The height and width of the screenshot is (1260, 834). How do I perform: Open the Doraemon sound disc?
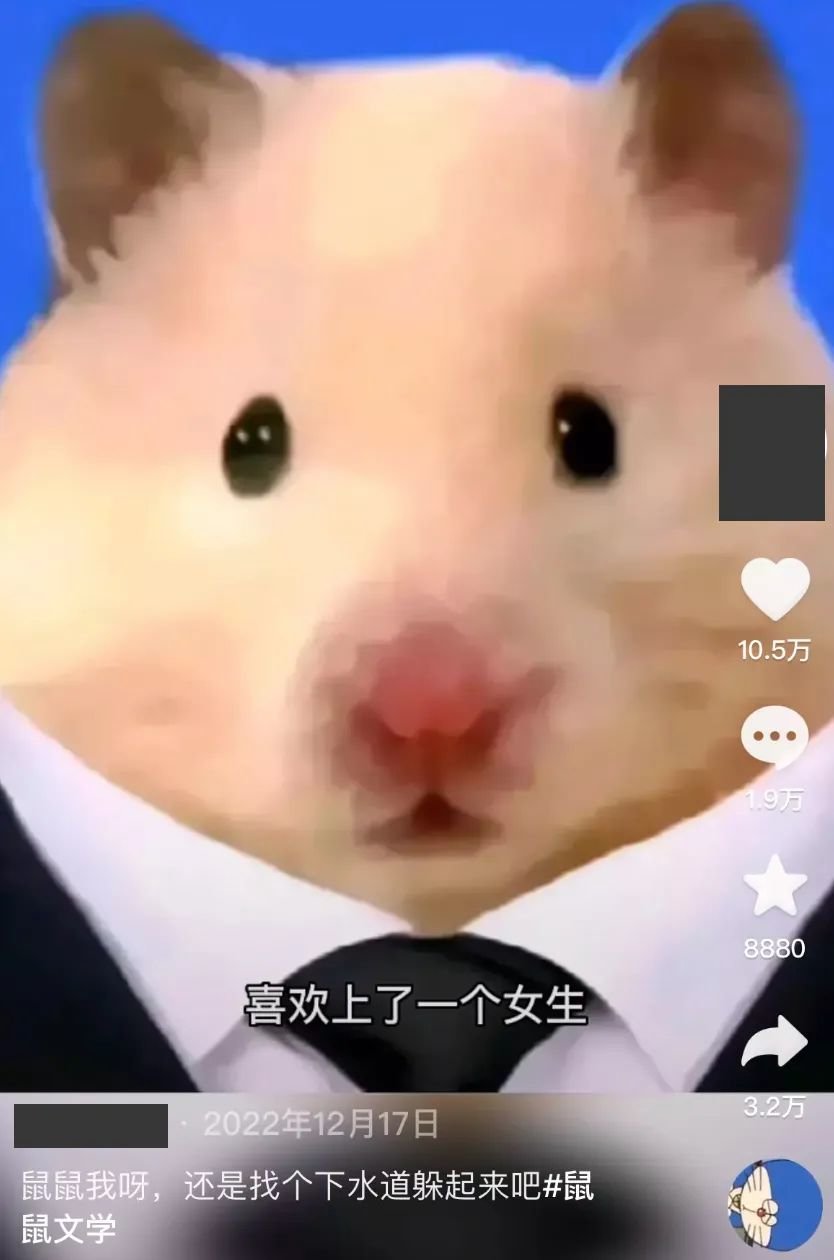(x=775, y=1205)
